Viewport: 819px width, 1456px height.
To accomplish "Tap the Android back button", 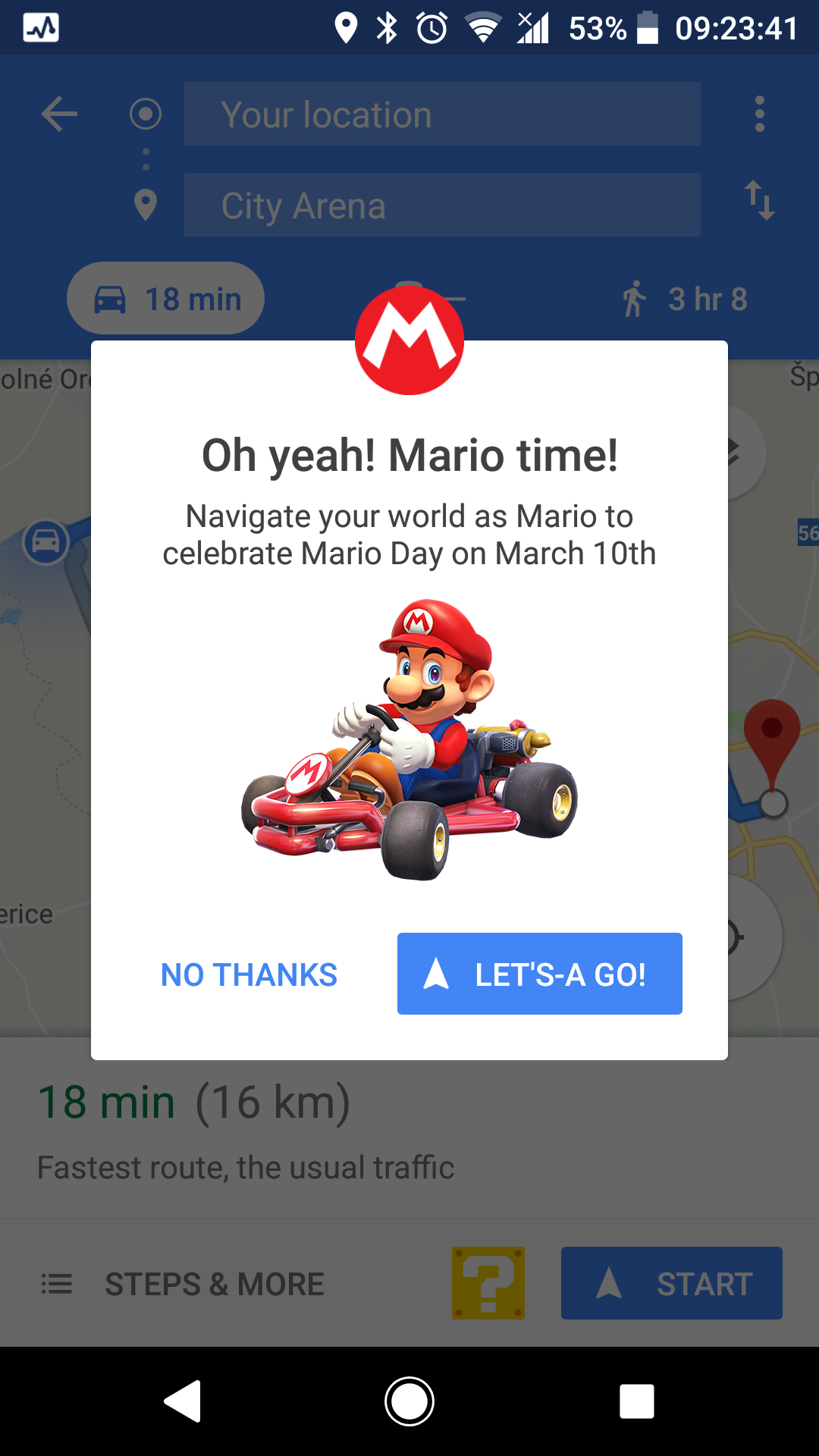I will [183, 1401].
